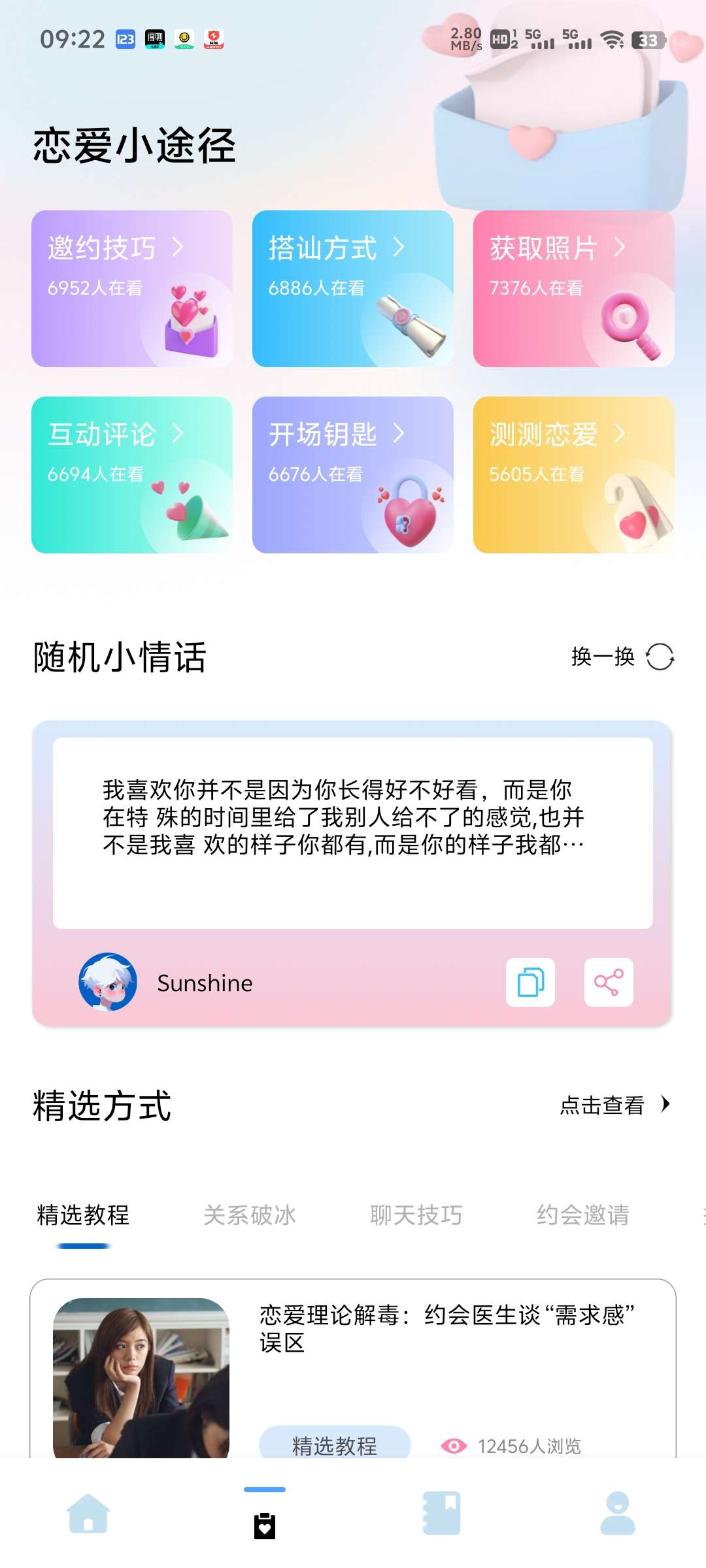706x1568 pixels.
Task: Copy the random love quote
Action: point(530,982)
